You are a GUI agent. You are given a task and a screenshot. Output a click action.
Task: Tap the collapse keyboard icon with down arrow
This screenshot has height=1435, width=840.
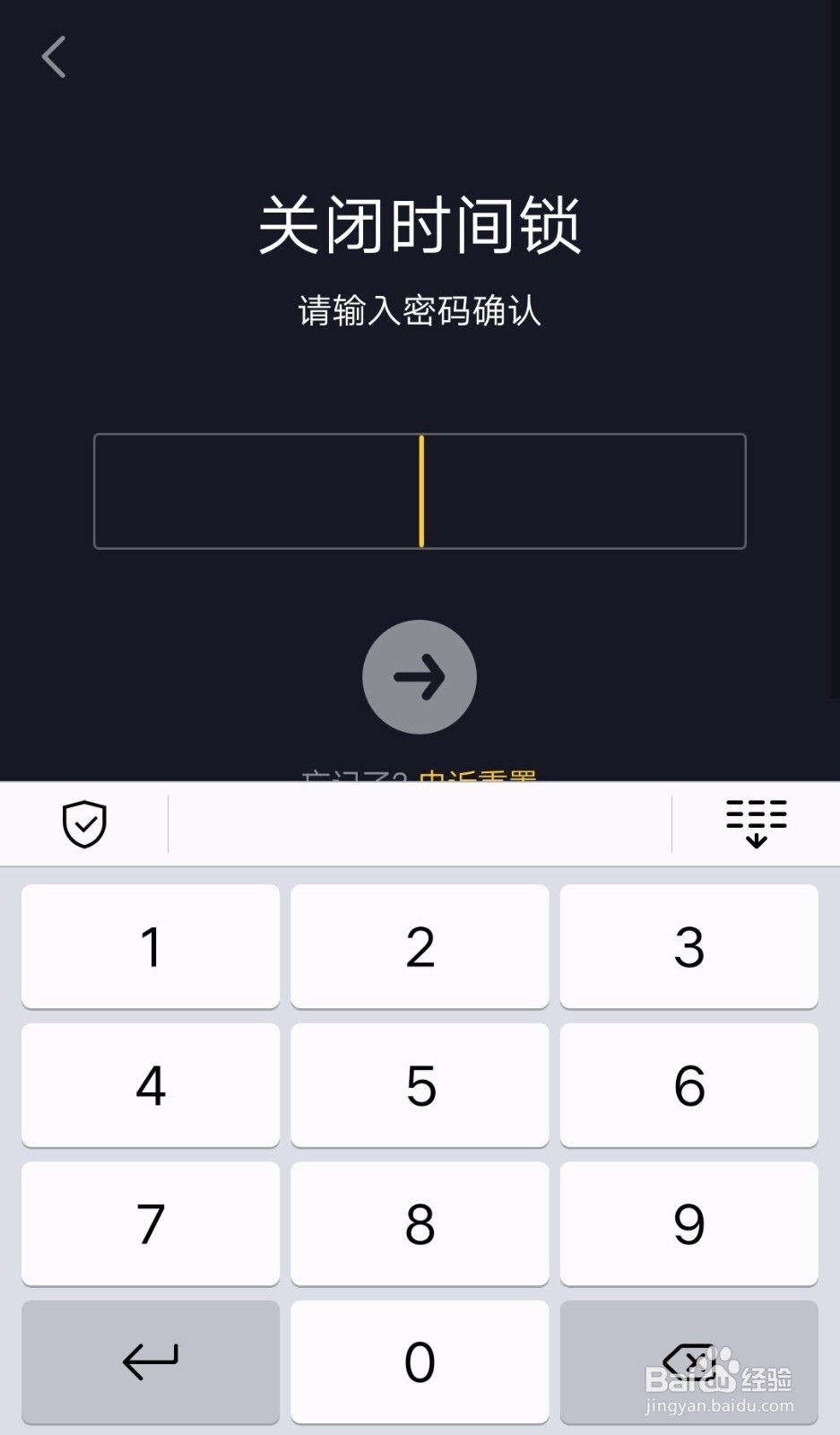[756, 822]
